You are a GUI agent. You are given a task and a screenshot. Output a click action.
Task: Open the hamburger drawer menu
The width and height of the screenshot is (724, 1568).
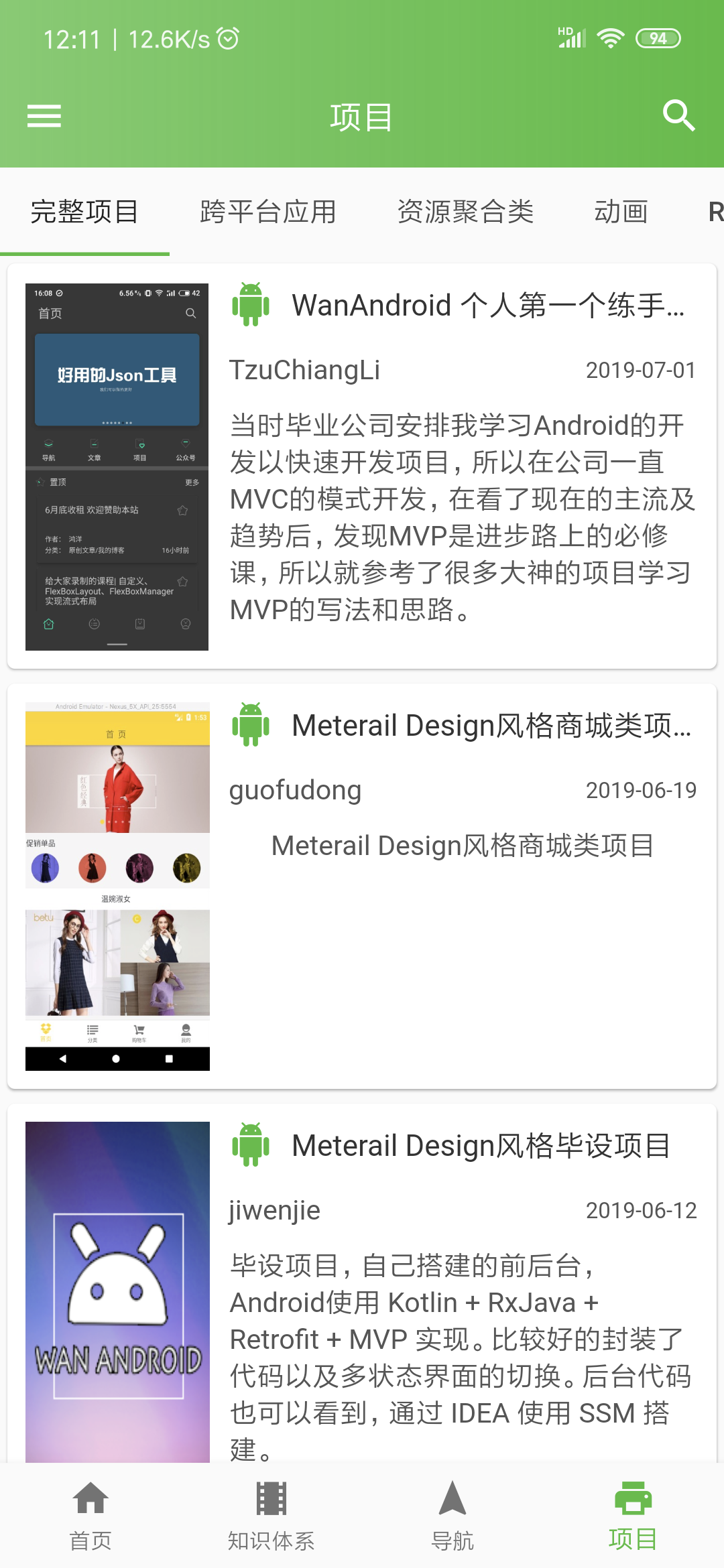[x=44, y=116]
